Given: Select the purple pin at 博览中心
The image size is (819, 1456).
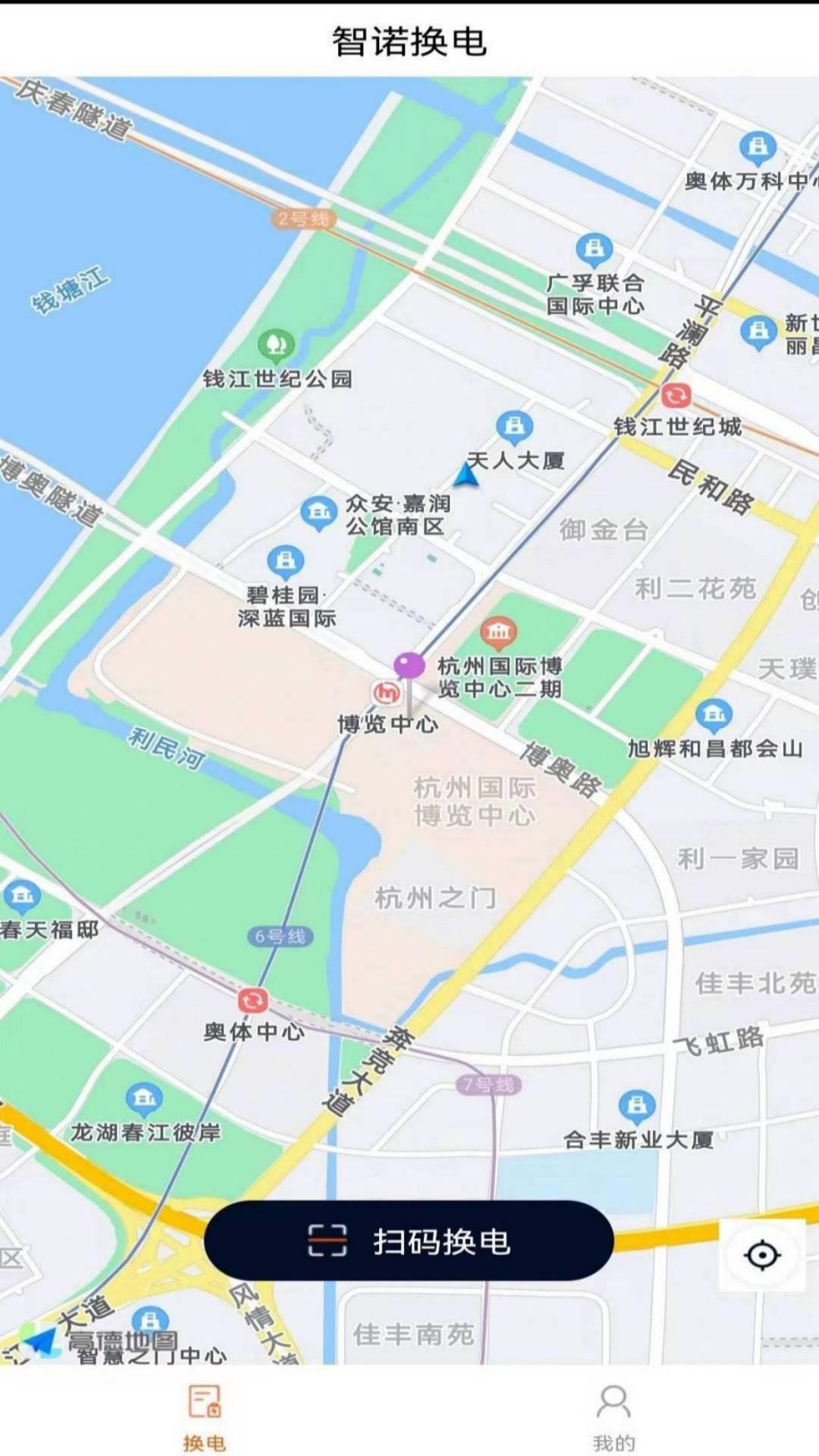Looking at the screenshot, I should tap(409, 667).
